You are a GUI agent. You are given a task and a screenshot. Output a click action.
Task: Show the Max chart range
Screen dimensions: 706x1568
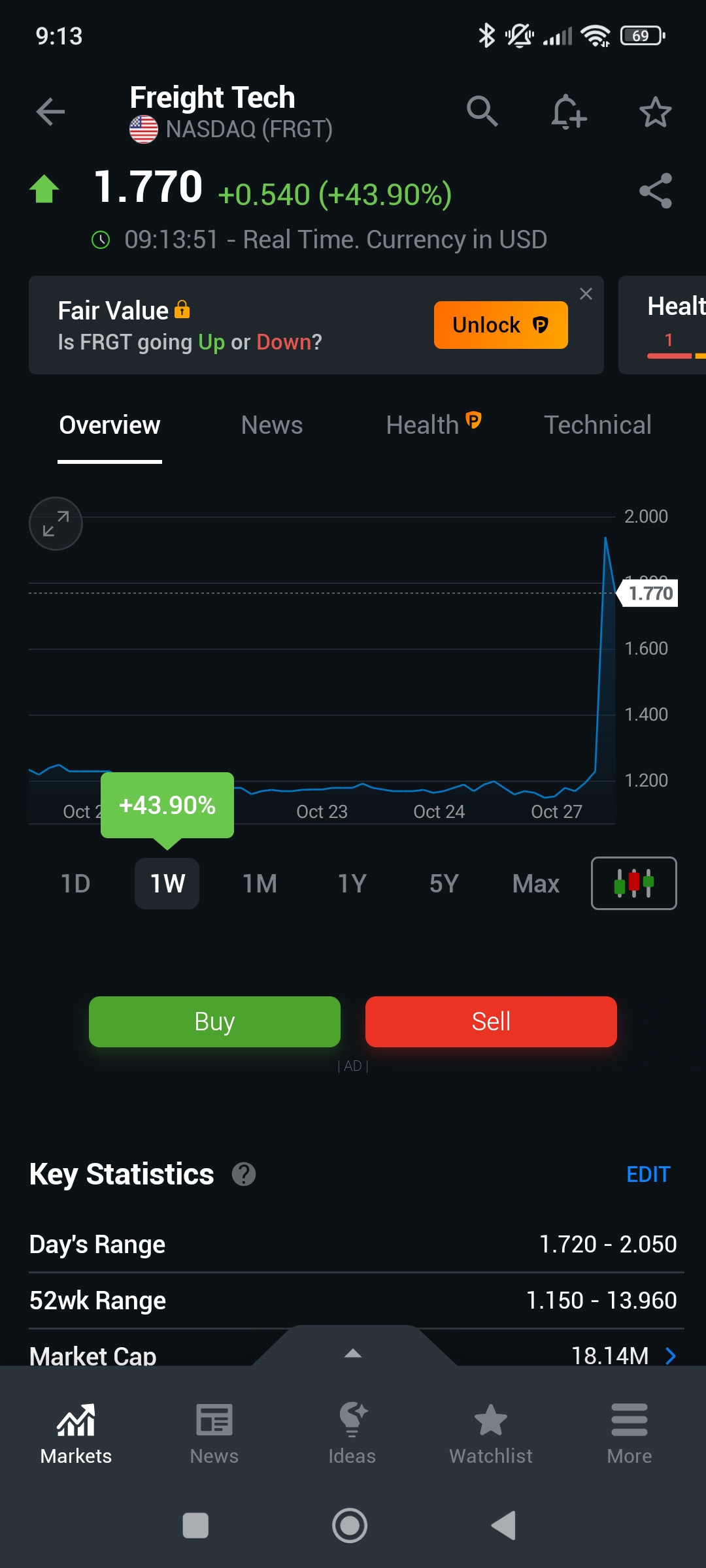tap(536, 883)
